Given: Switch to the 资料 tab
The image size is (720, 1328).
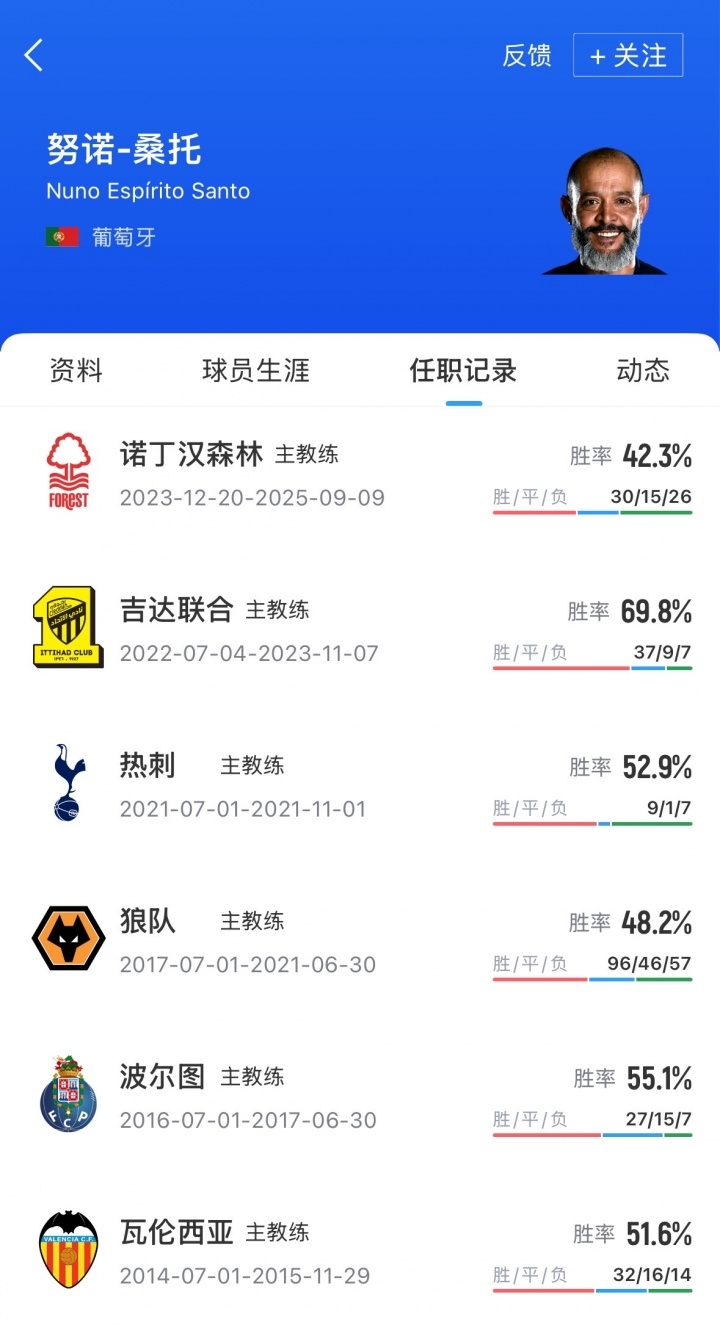Looking at the screenshot, I should [76, 371].
